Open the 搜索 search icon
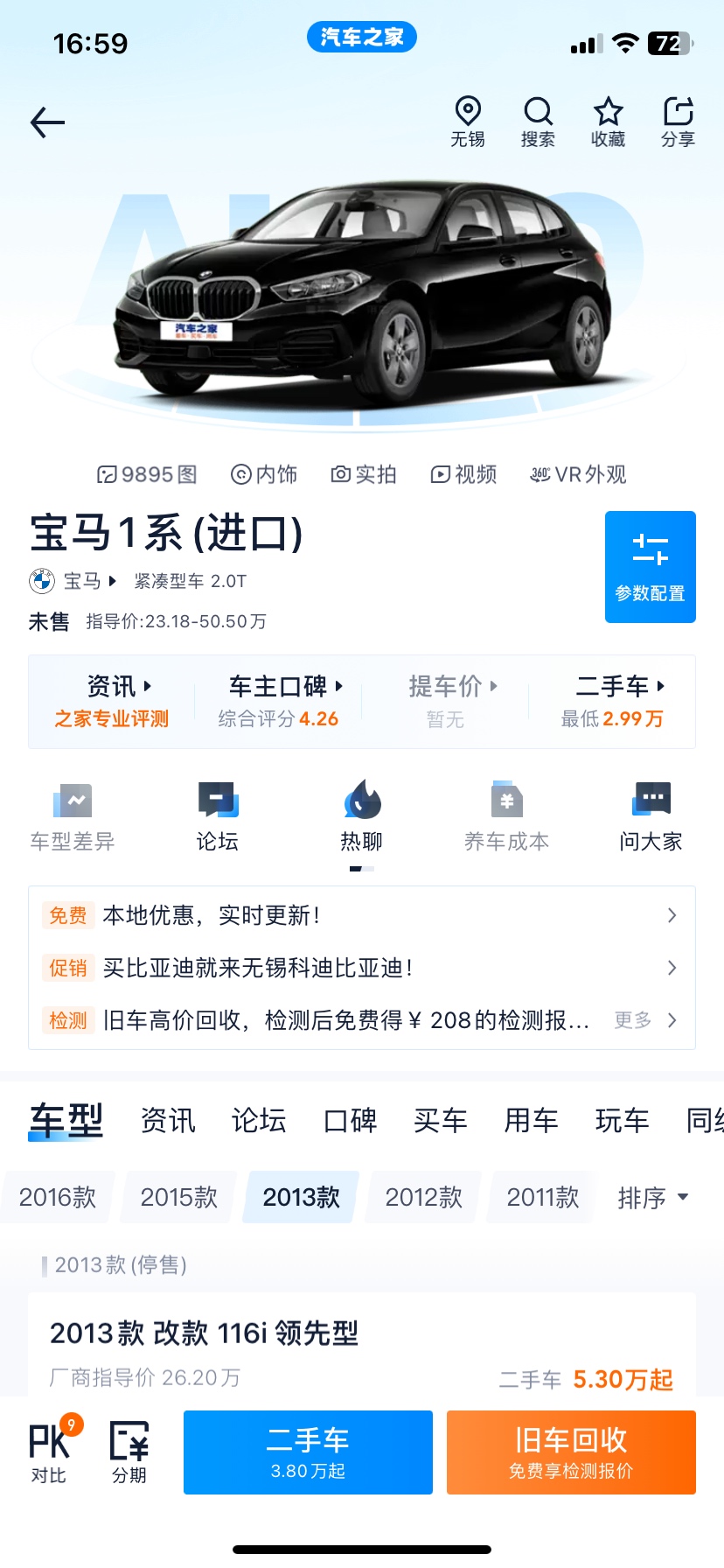Image resolution: width=724 pixels, height=1568 pixels. 538,122
